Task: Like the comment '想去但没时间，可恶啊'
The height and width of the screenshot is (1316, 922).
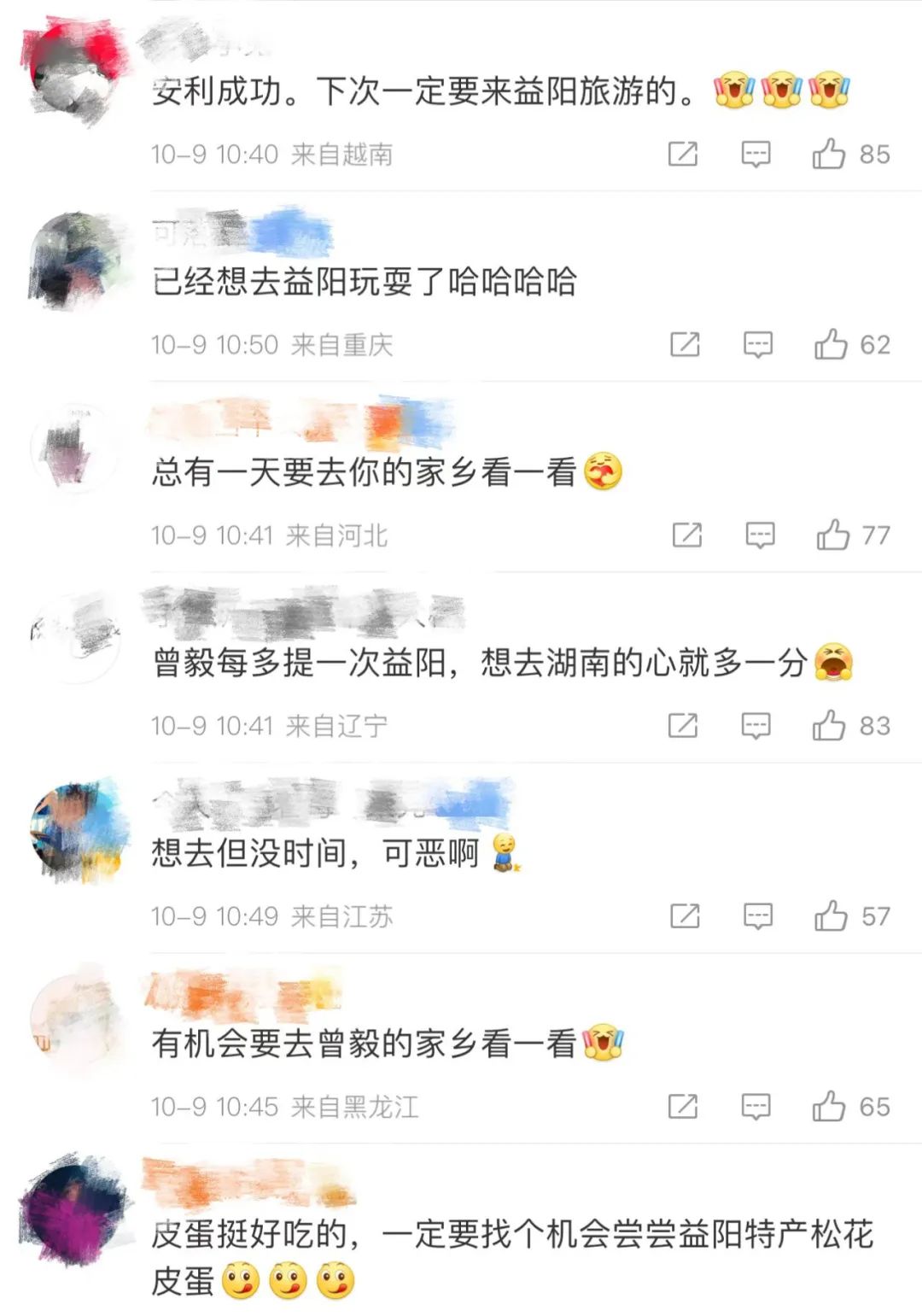Action: (831, 916)
